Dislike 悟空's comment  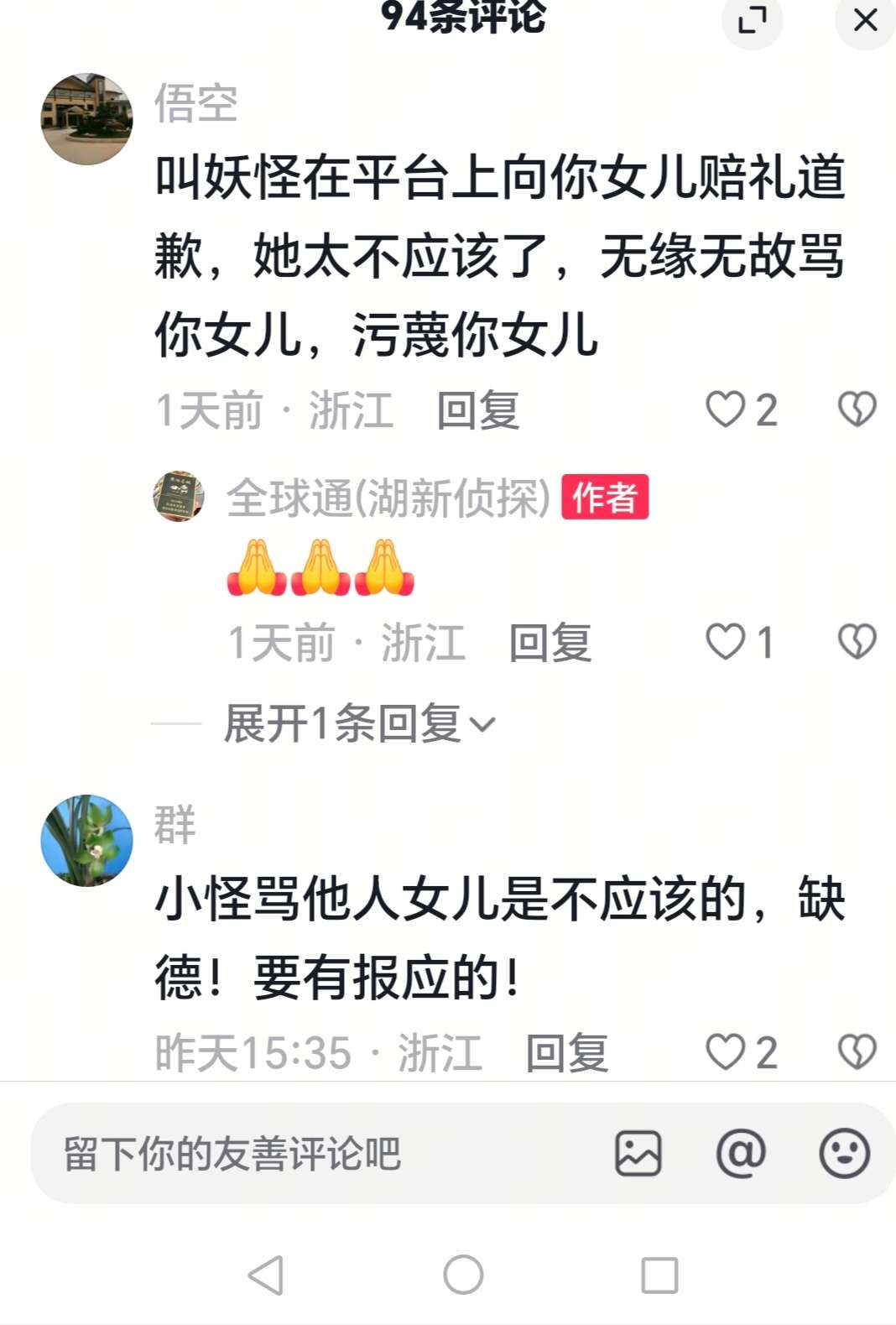(x=857, y=409)
